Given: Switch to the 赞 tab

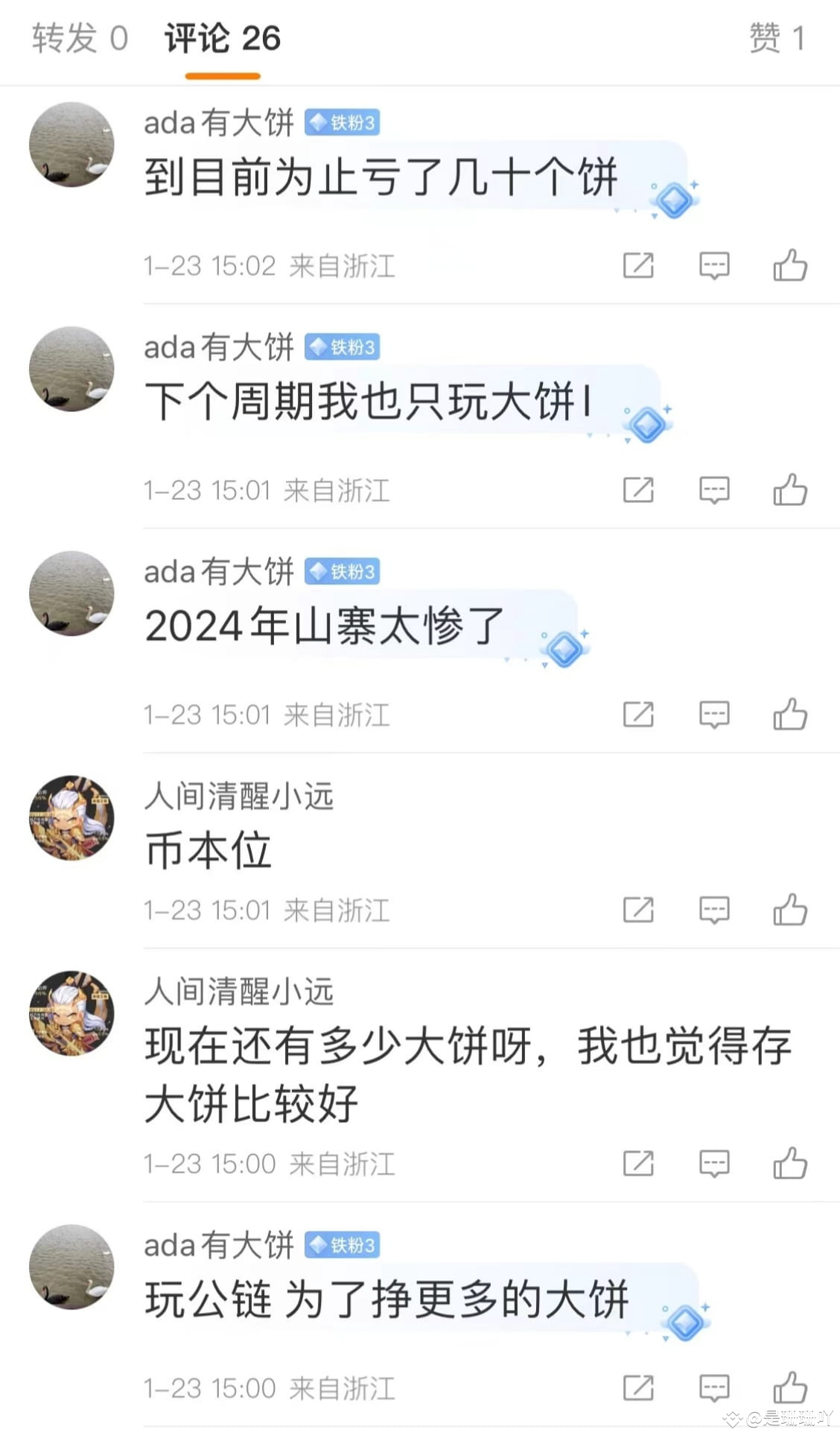Looking at the screenshot, I should point(774,41).
